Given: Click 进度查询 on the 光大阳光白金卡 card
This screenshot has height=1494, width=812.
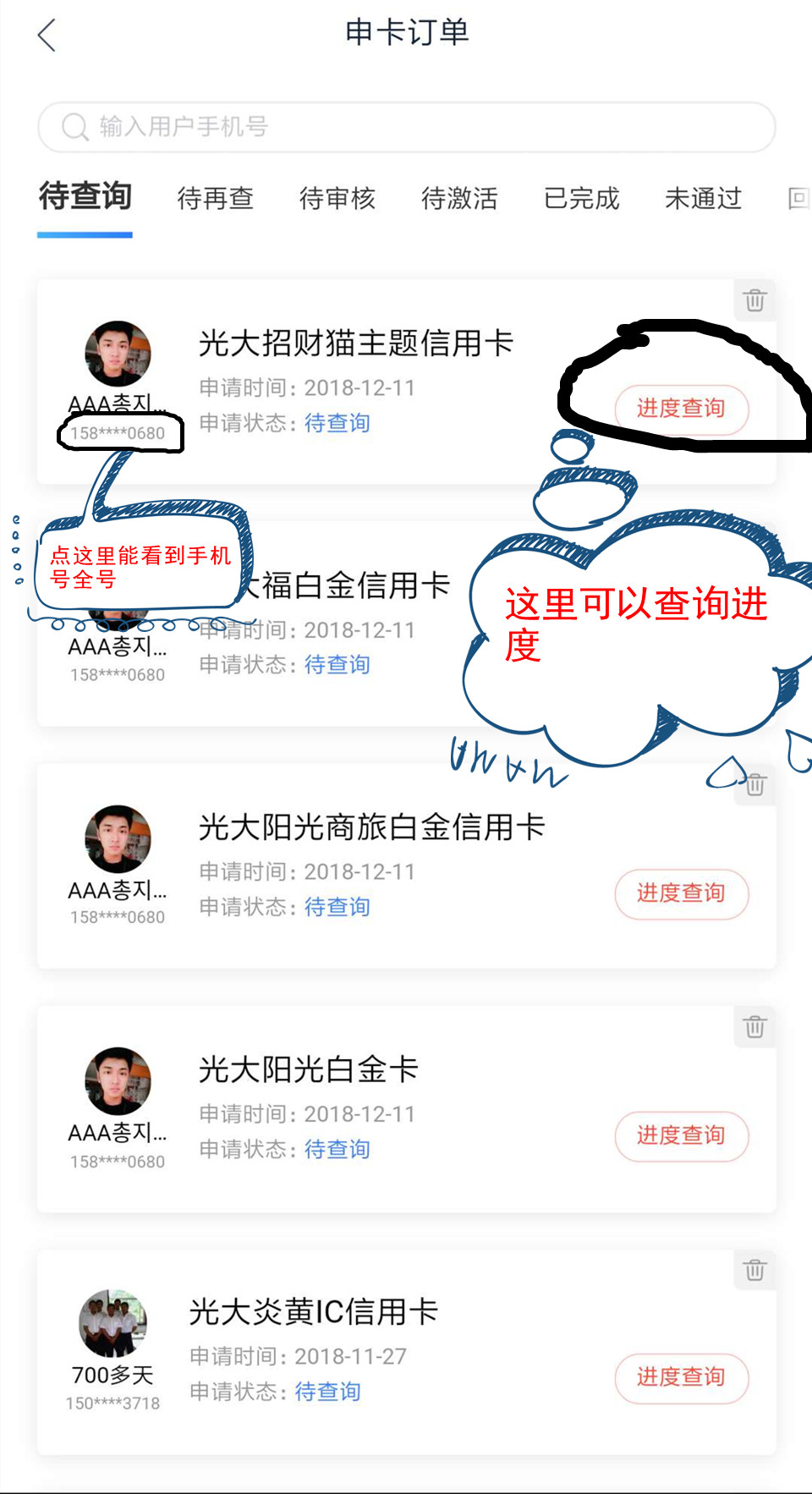Looking at the screenshot, I should 682,1137.
